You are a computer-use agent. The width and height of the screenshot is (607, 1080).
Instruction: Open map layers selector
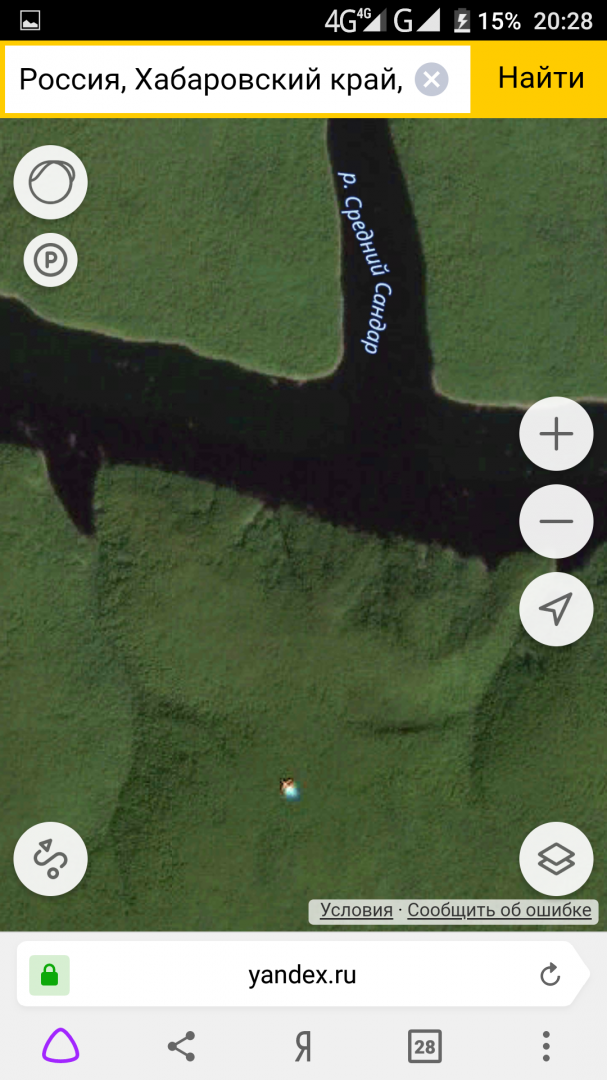click(556, 858)
